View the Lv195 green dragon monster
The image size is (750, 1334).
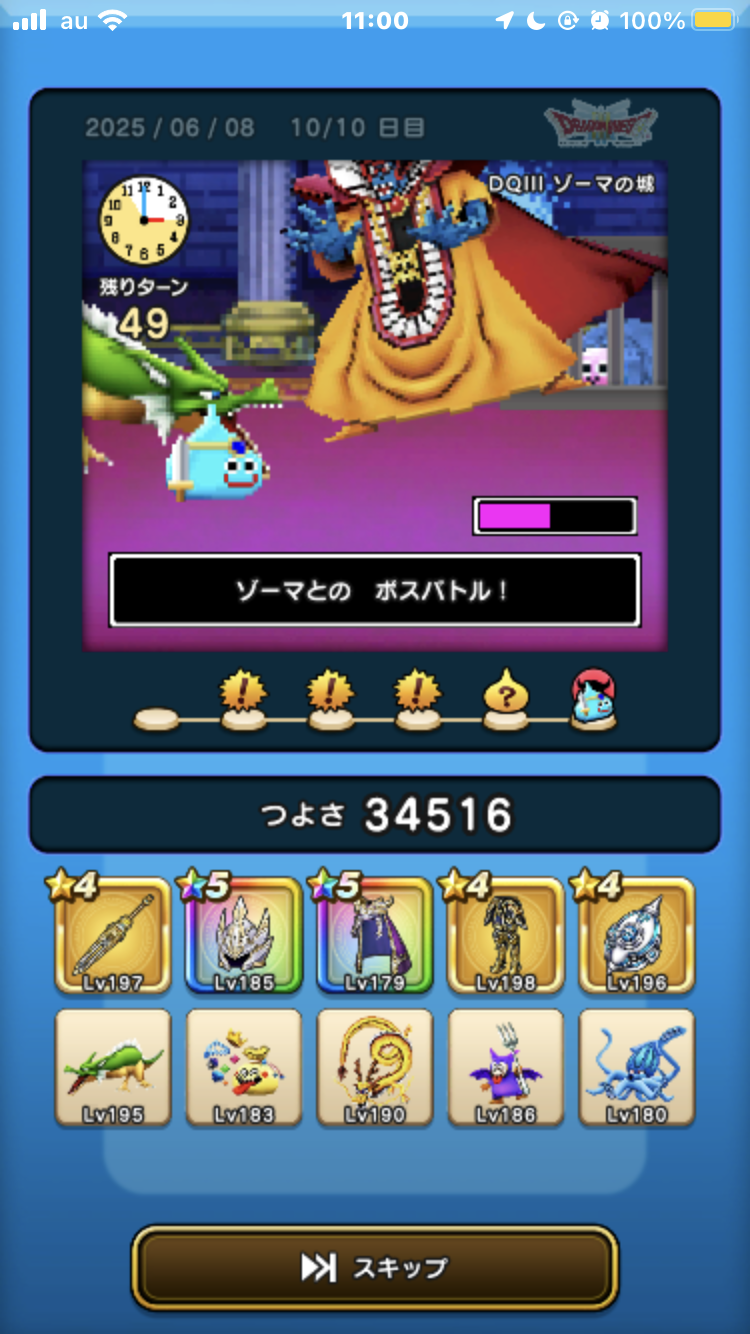click(113, 1068)
